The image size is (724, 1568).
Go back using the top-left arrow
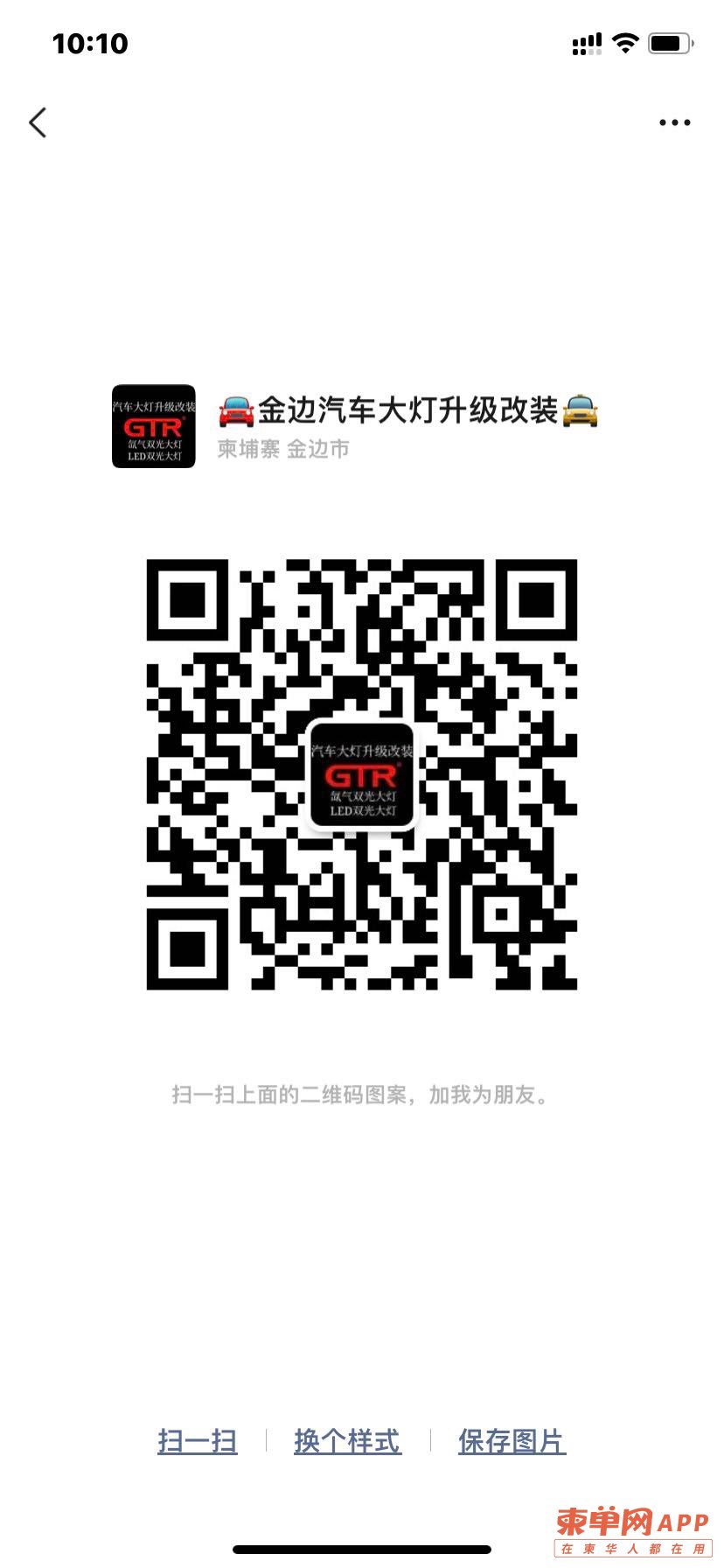coord(38,122)
